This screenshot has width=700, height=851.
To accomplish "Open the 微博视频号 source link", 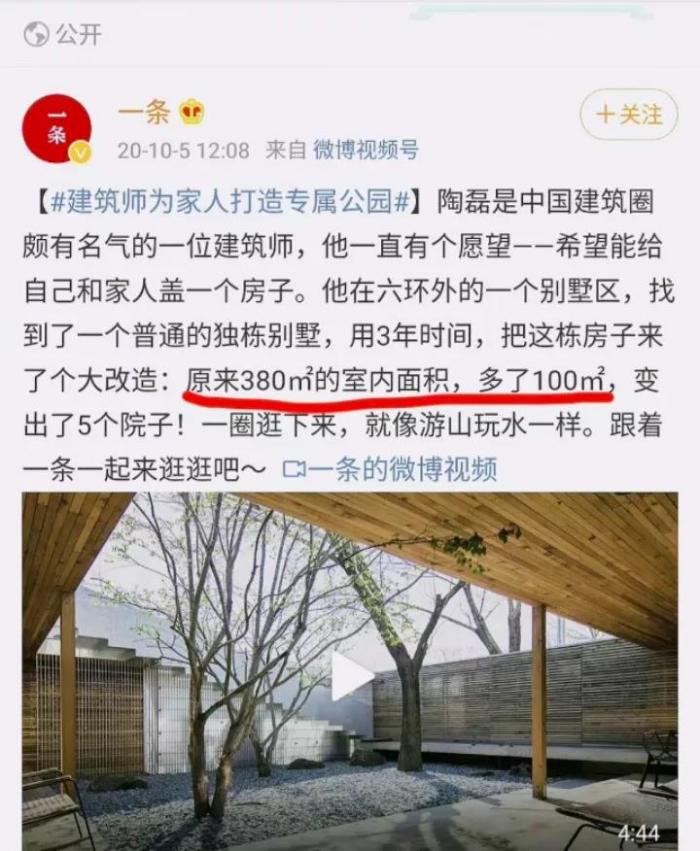I will 366,151.
